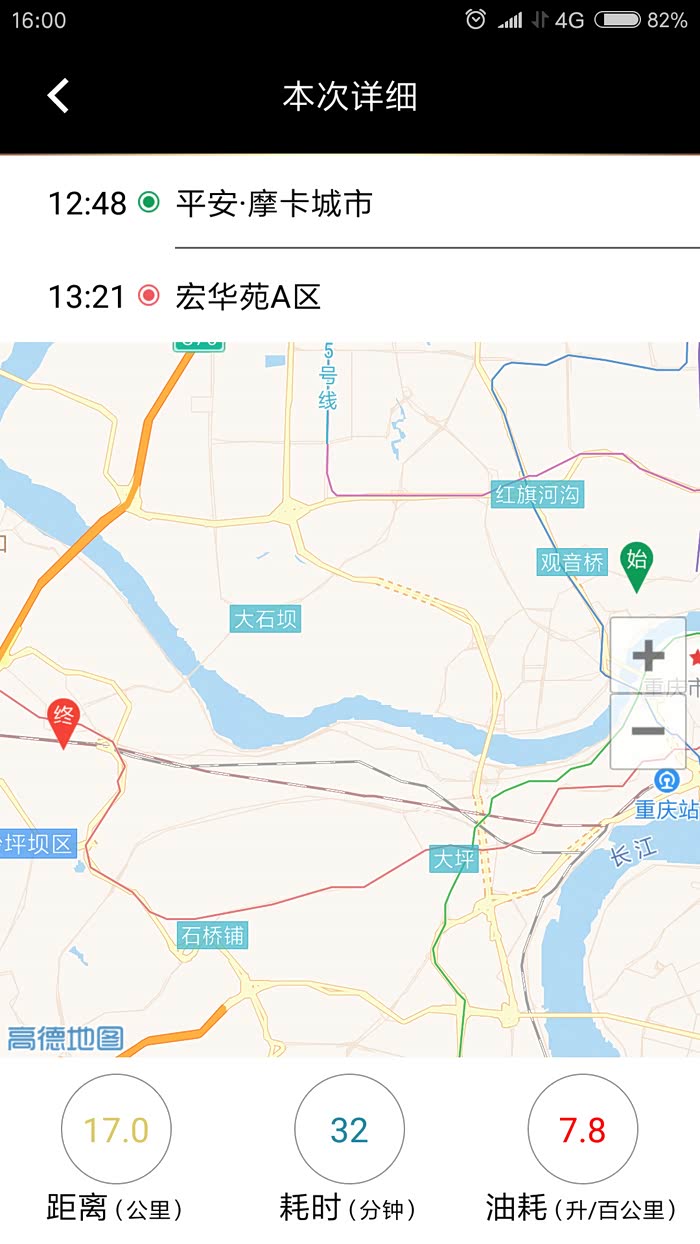This screenshot has height=1244, width=700.
Task: Tap the red end marker on the map
Action: [x=64, y=720]
